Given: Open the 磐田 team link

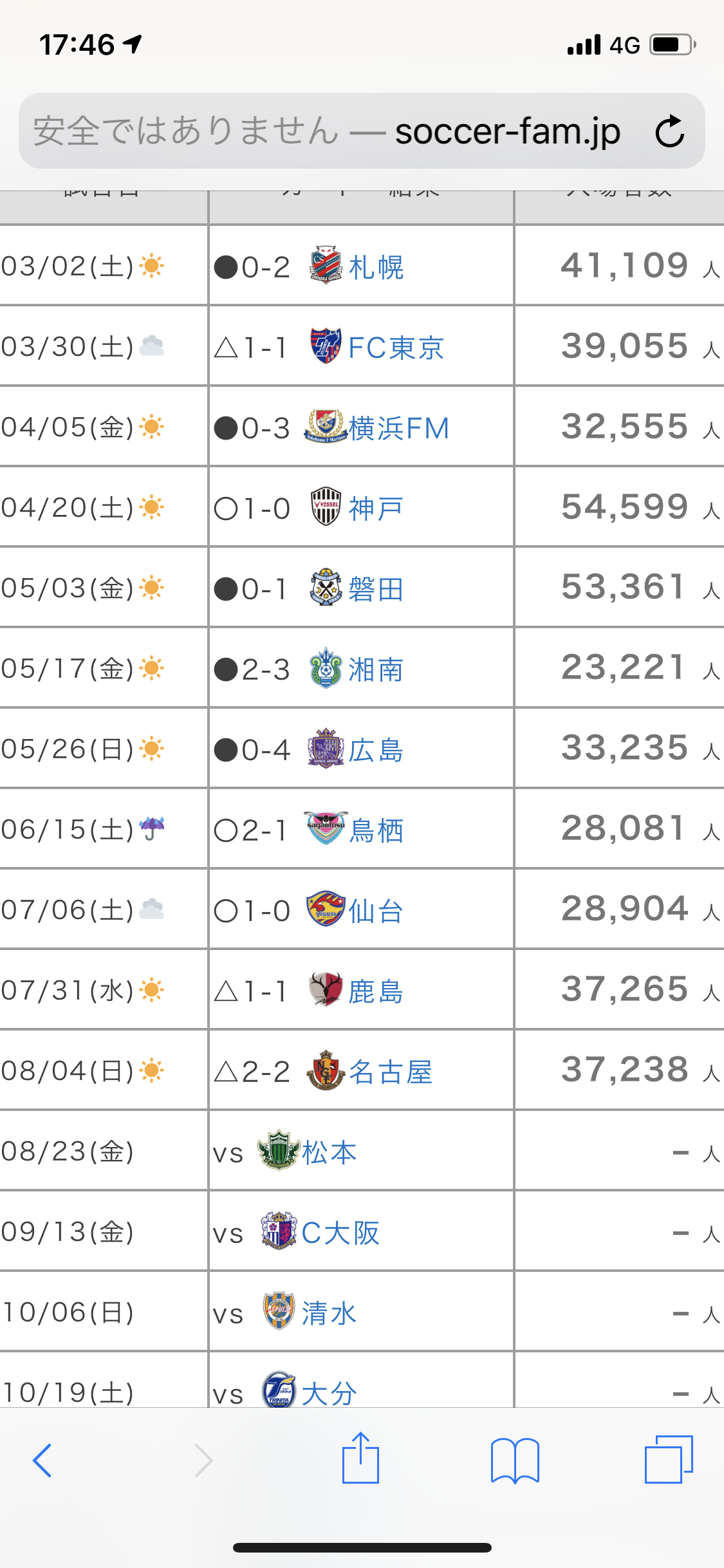Looking at the screenshot, I should (x=376, y=589).
